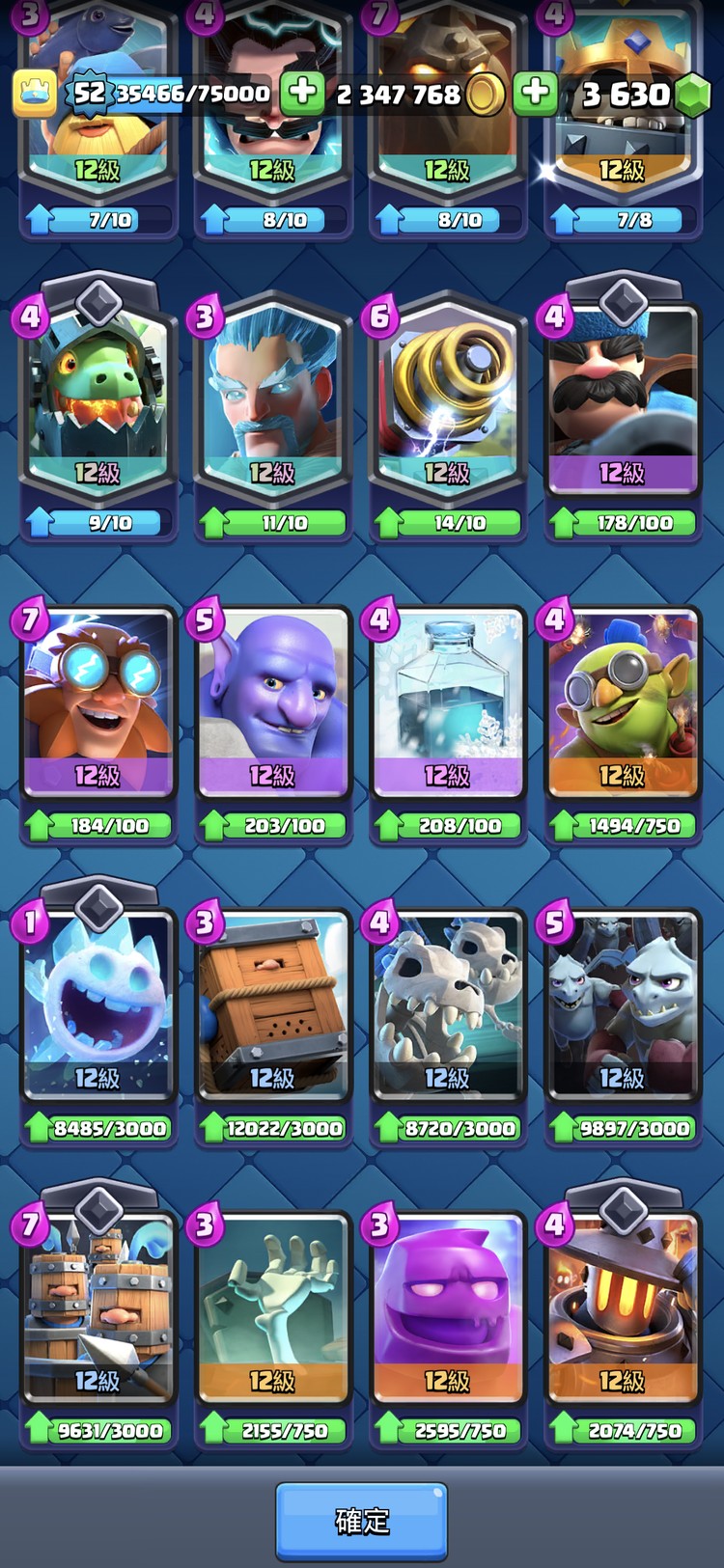This screenshot has height=1568, width=724.
Task: Open the Ice Spirit card 8485/3000
Action: 97,1006
